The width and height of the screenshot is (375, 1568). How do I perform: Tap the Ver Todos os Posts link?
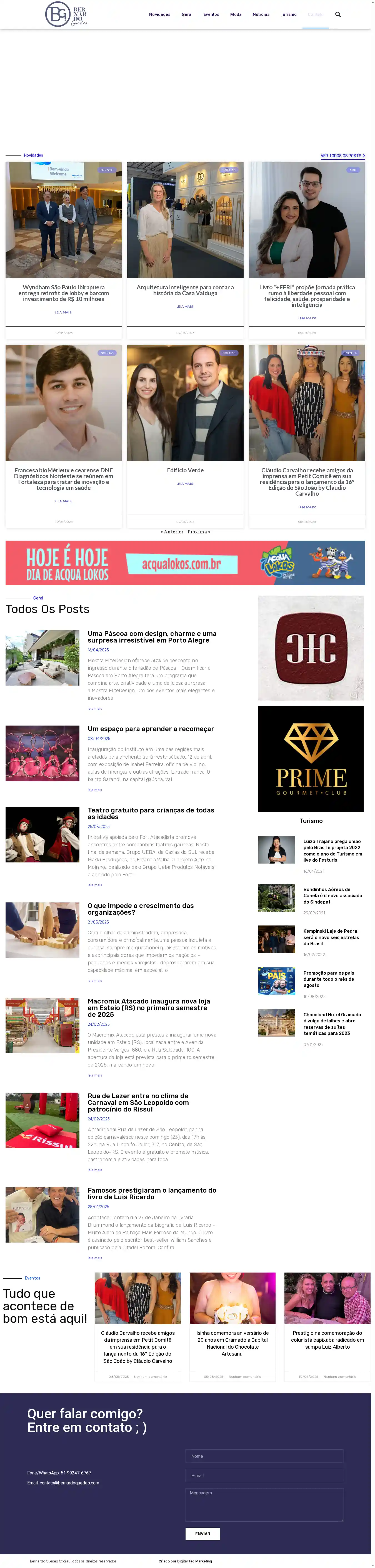point(342,156)
